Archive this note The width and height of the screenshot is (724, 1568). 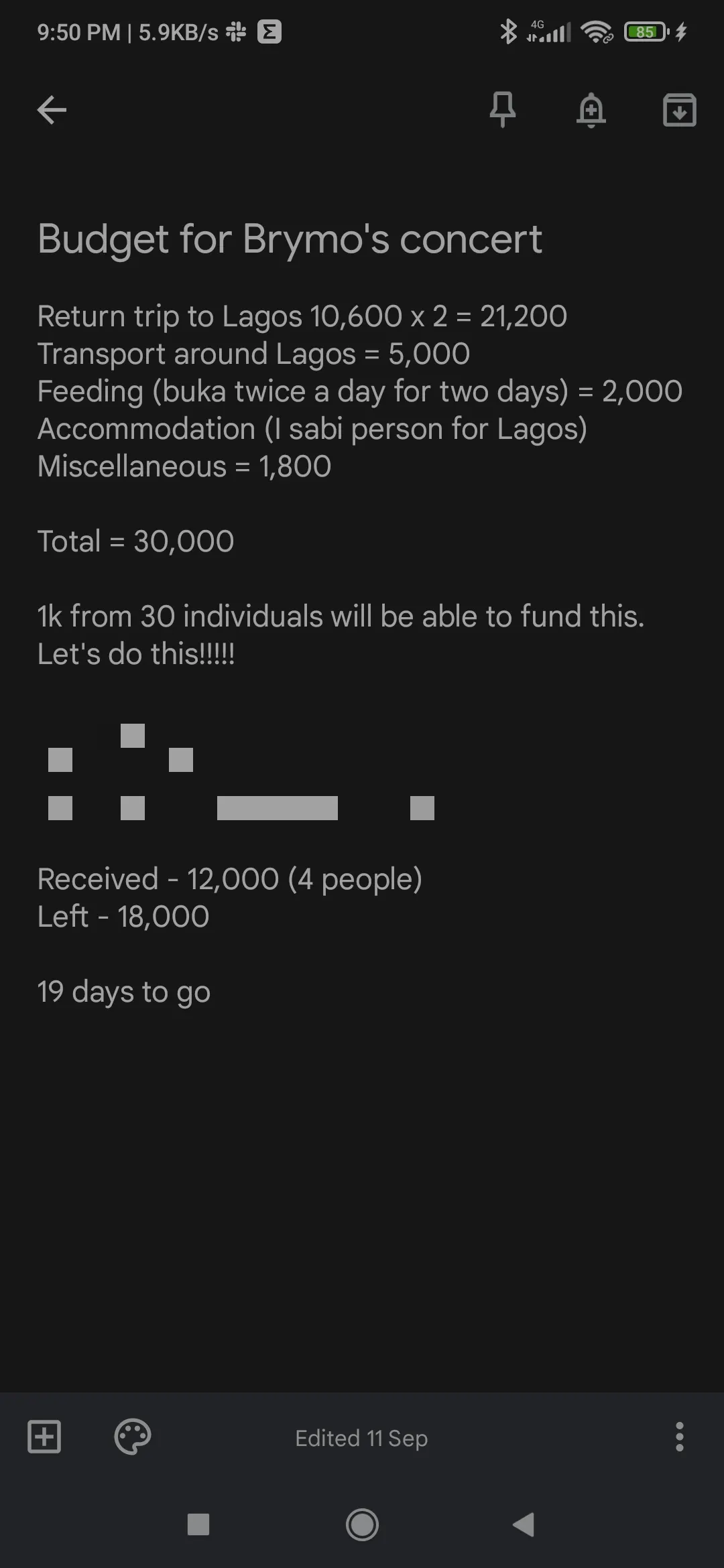pyautogui.click(x=679, y=110)
